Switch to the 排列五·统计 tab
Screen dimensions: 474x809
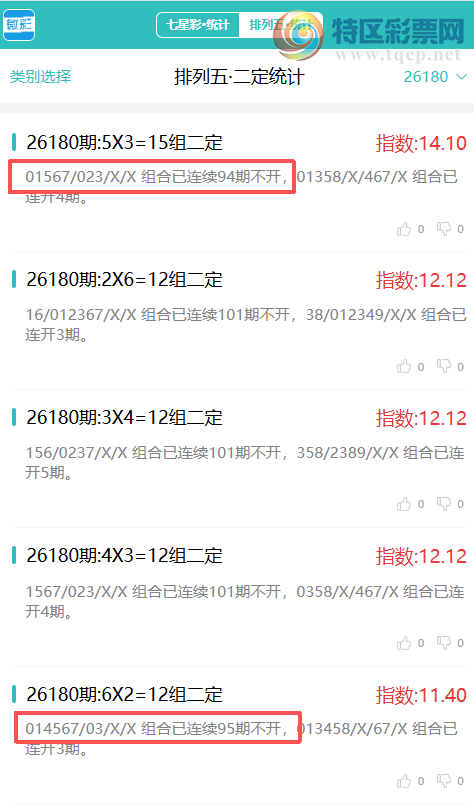point(281,25)
